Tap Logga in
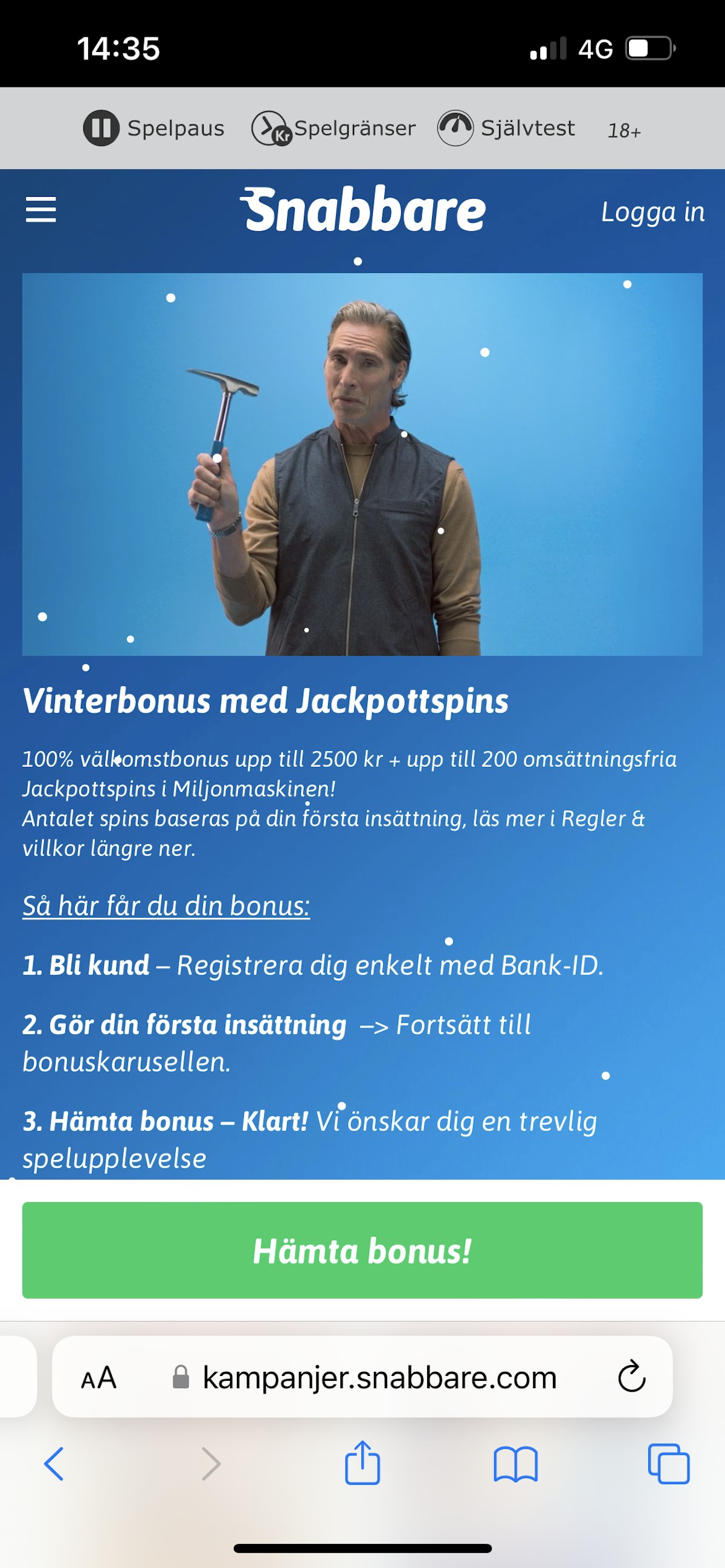 pos(652,212)
